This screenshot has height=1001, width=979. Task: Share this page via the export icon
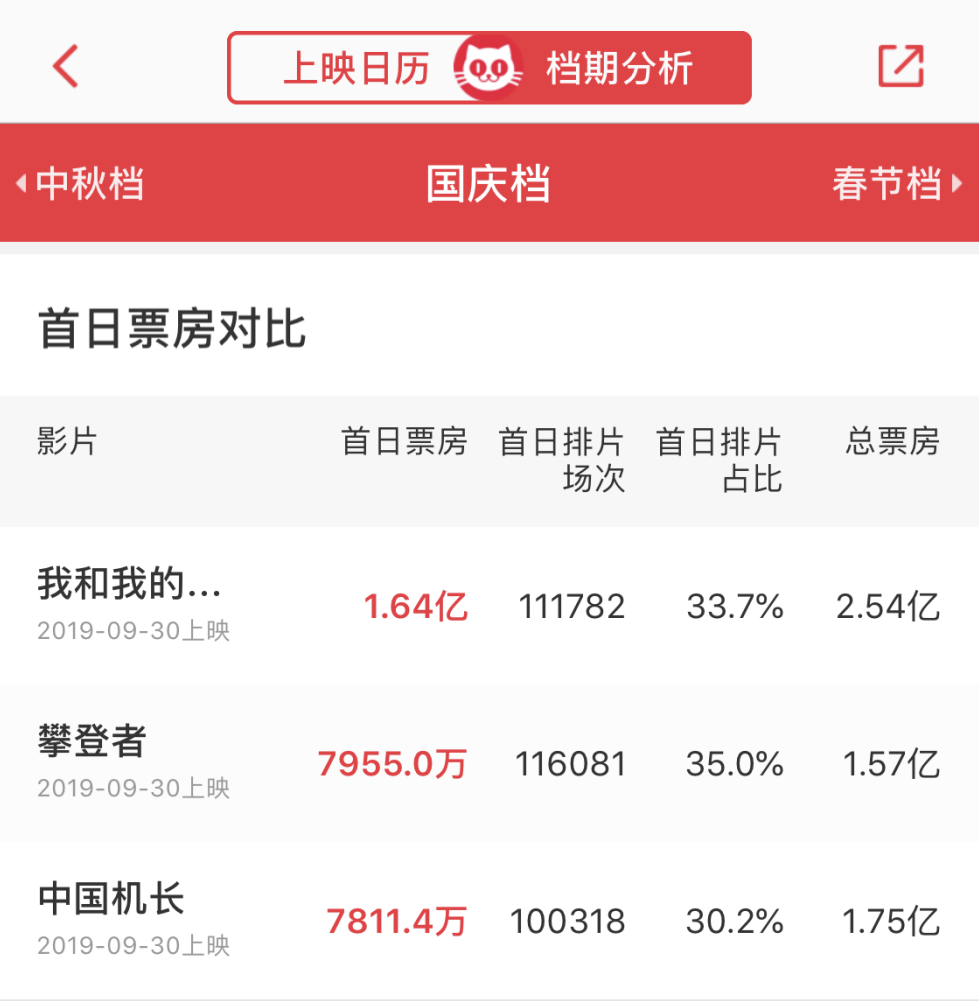[900, 67]
